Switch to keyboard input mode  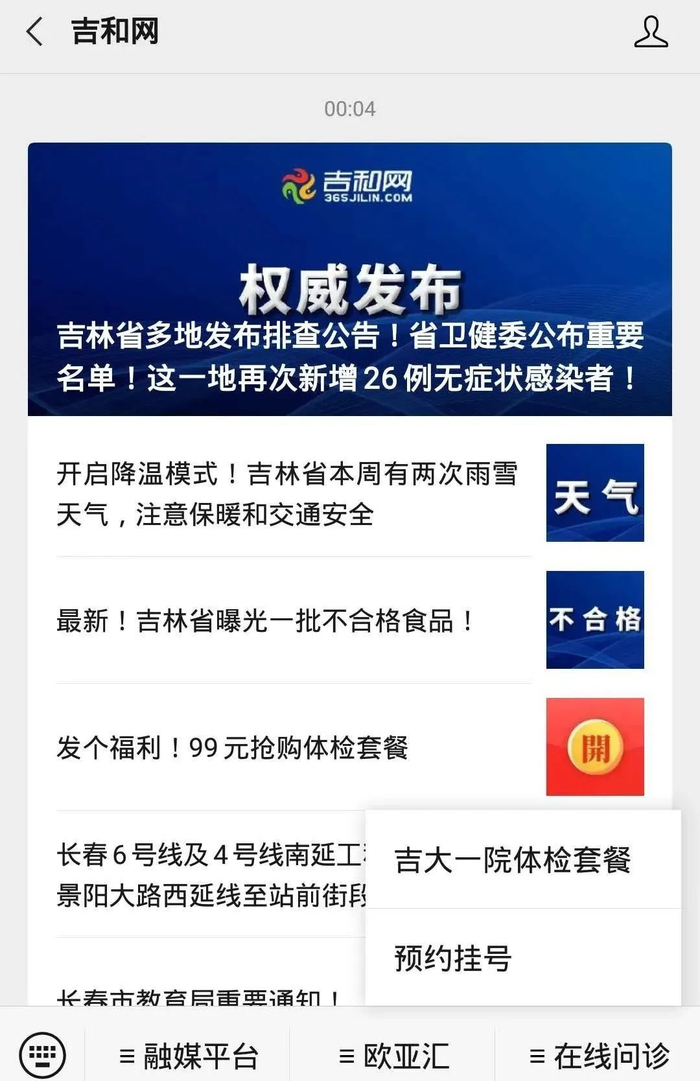pos(43,1054)
